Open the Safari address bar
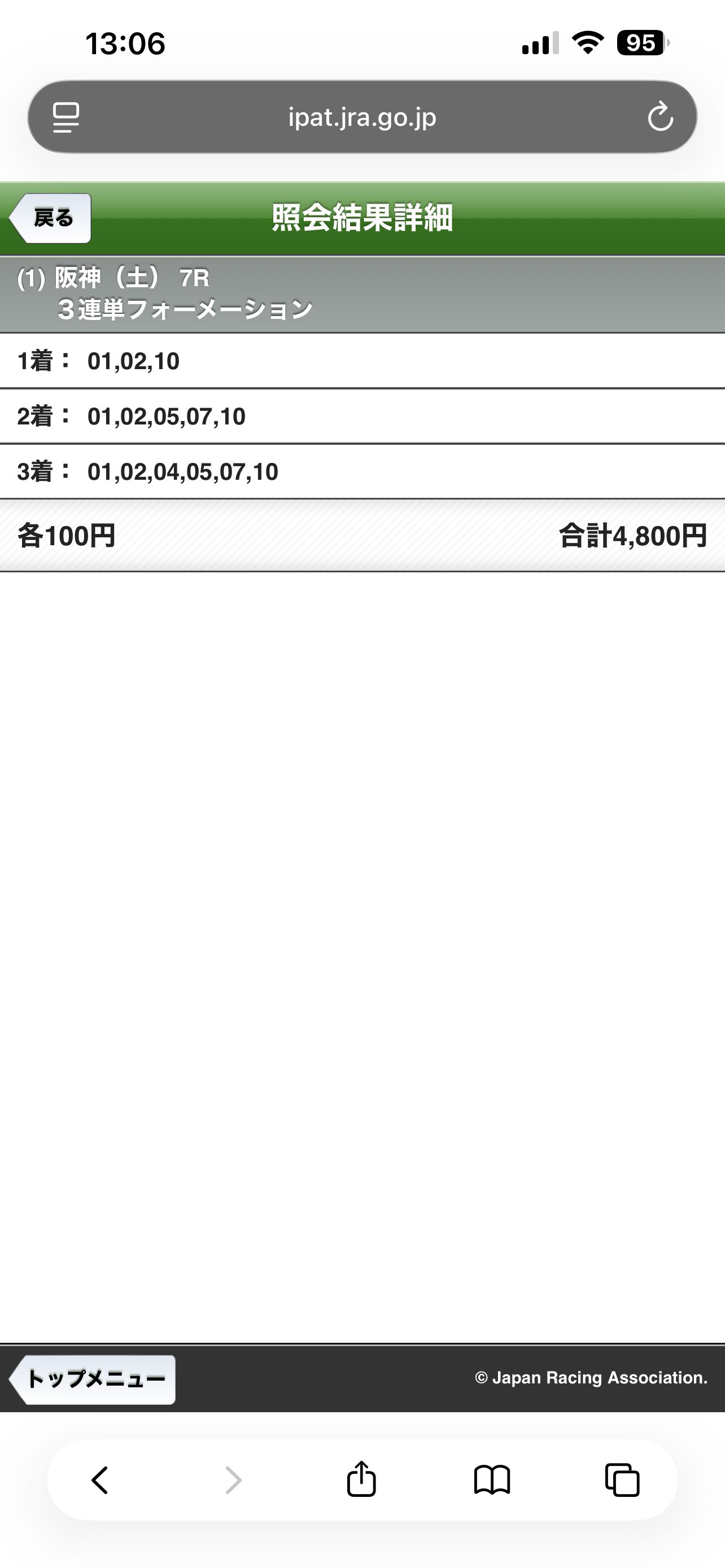This screenshot has height=1568, width=725. point(362,117)
